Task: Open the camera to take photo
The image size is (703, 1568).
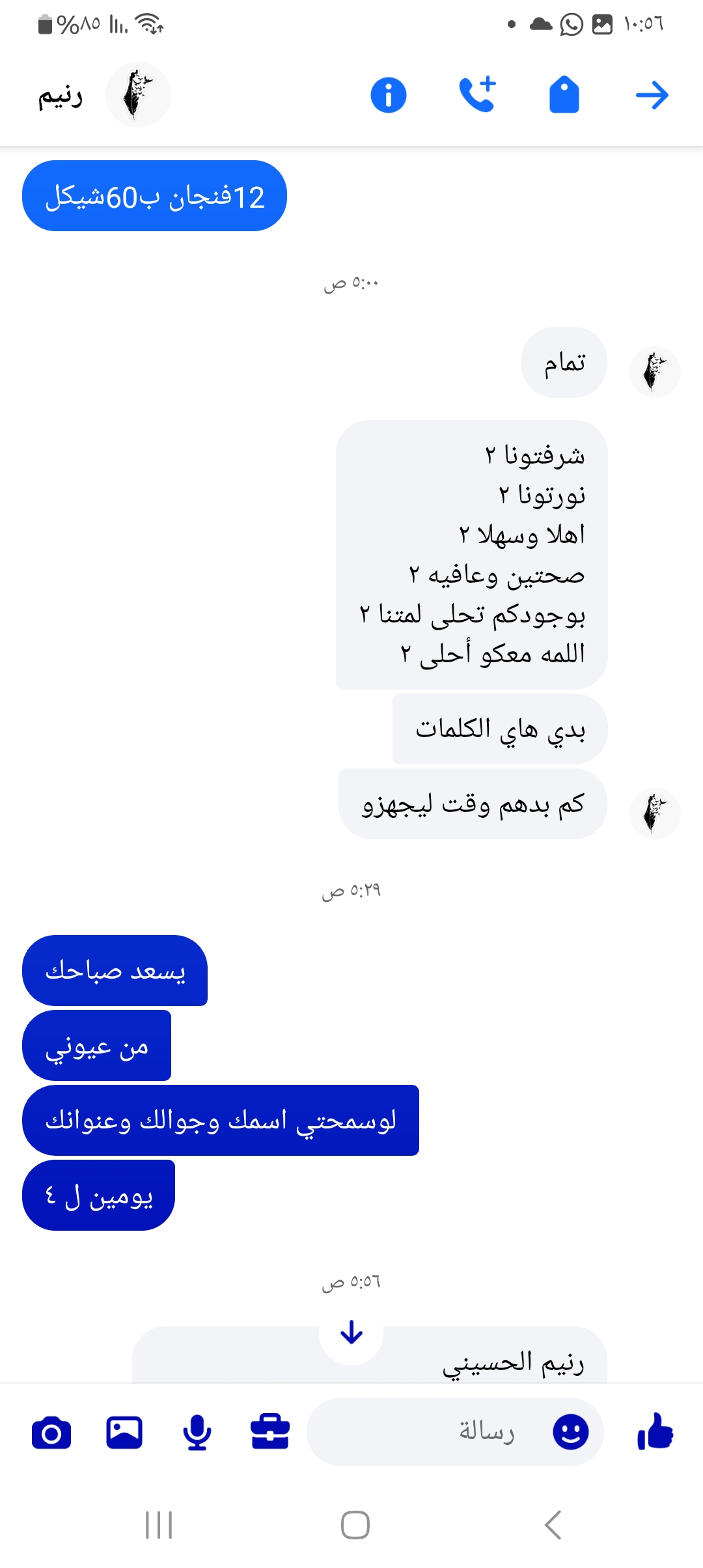Action: pyautogui.click(x=51, y=1432)
